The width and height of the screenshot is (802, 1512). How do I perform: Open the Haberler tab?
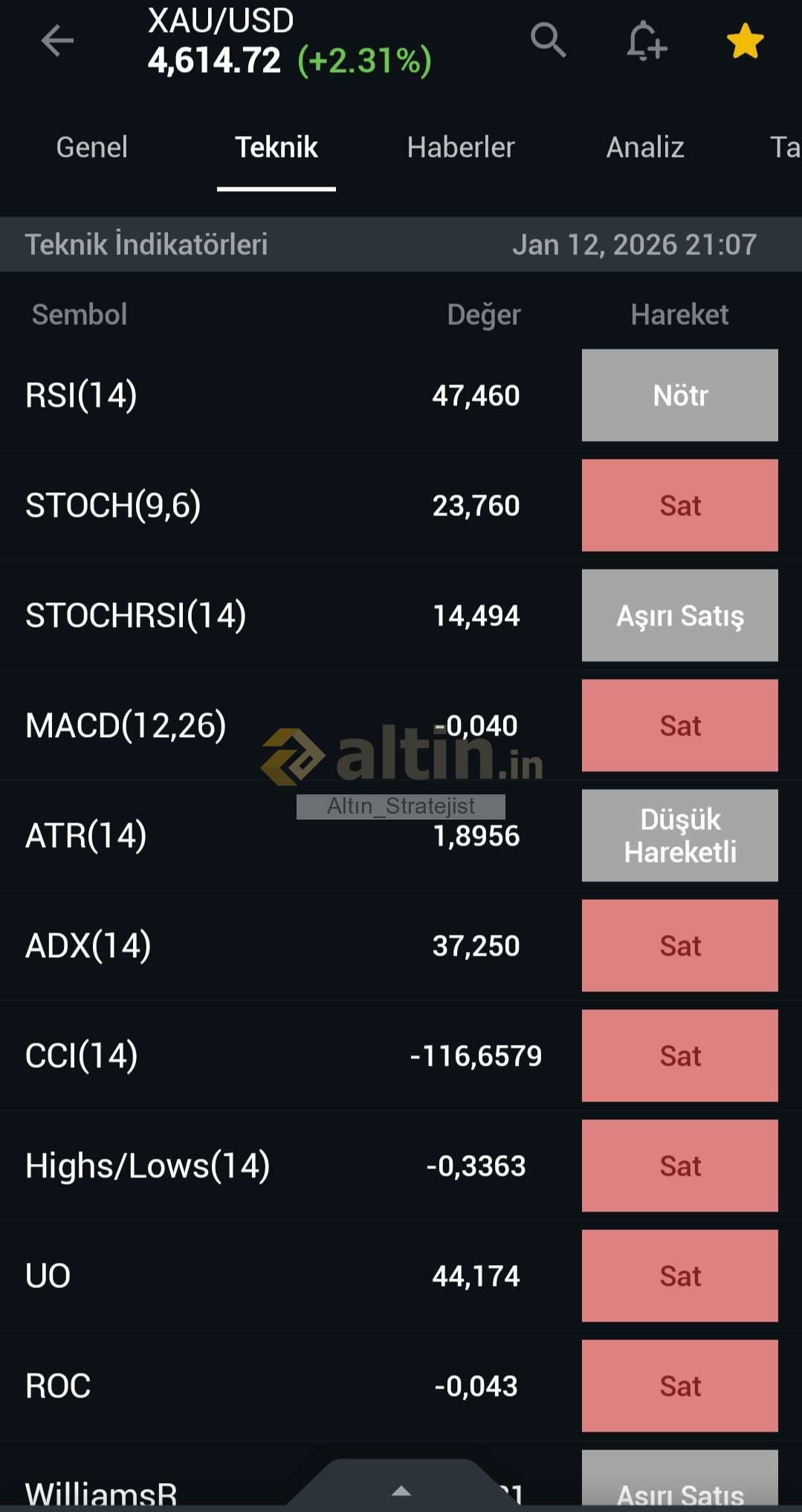(461, 147)
